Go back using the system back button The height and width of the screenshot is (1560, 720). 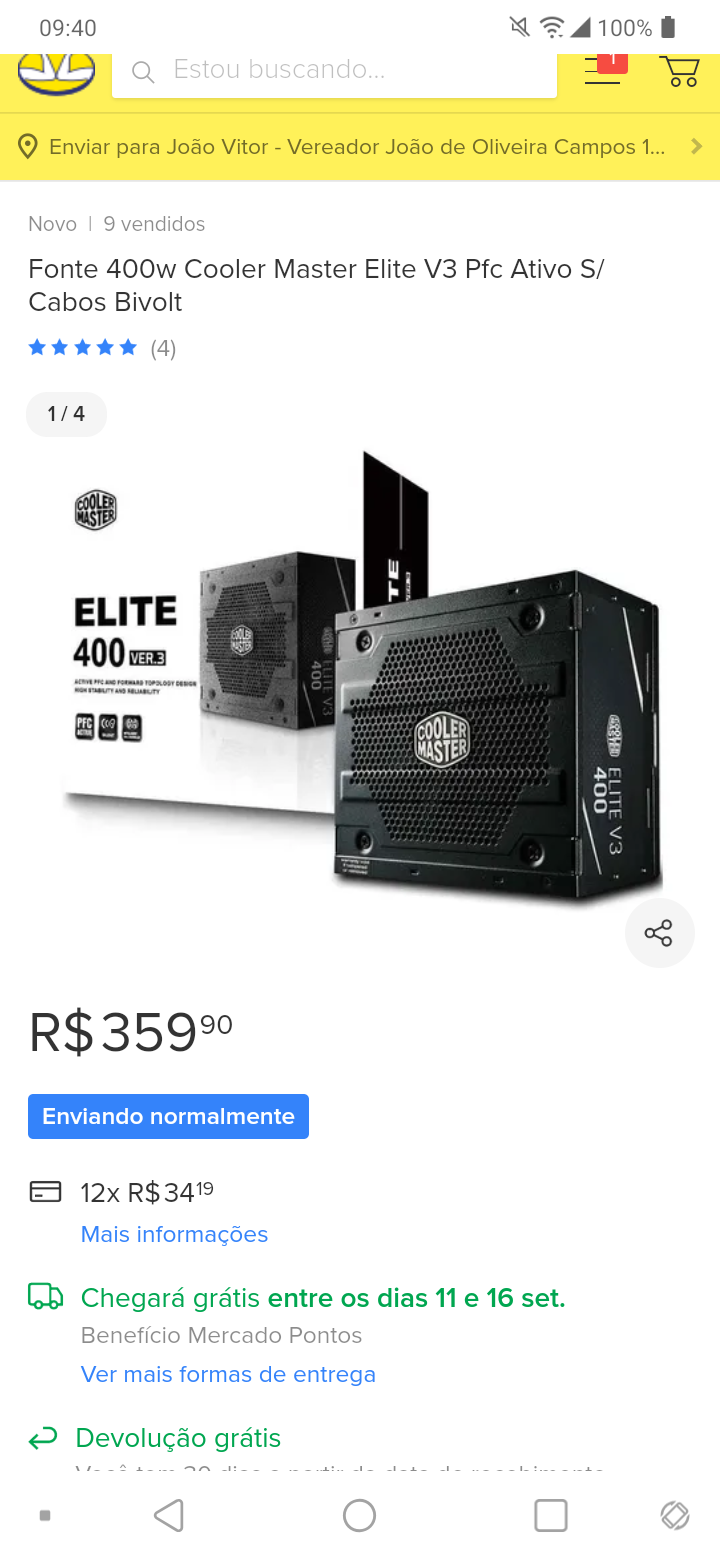(169, 1516)
